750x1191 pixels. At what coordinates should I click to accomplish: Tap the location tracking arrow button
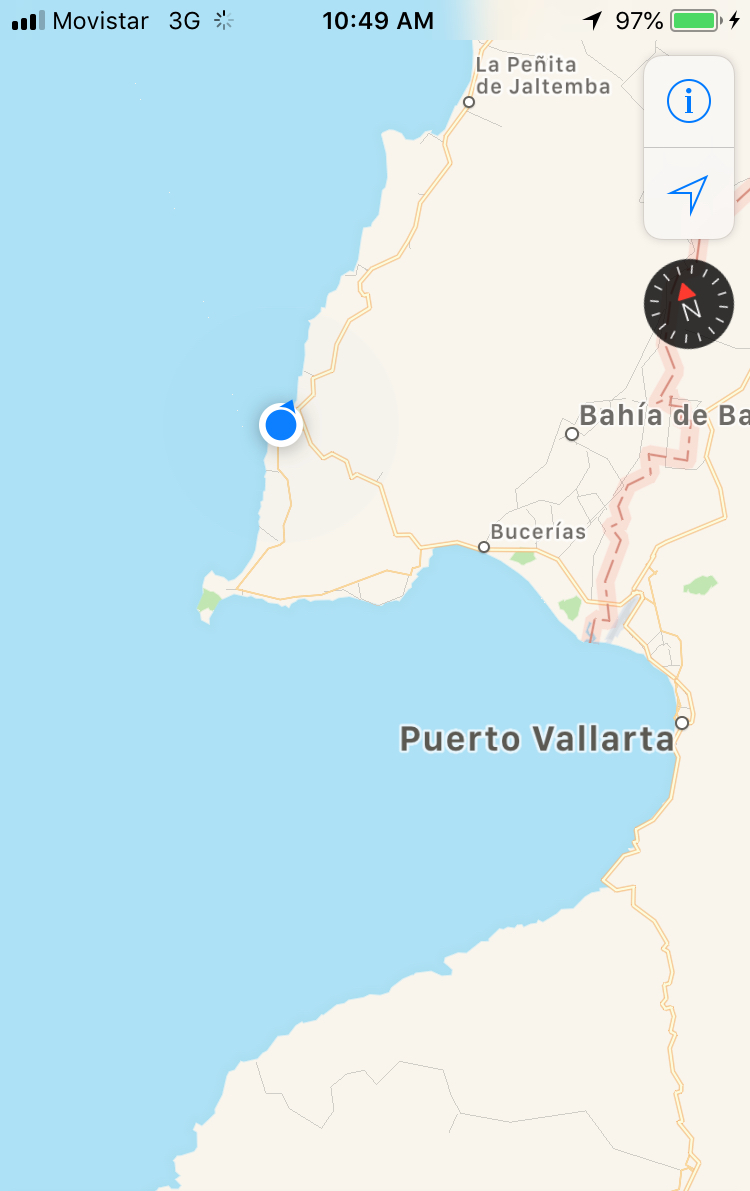coord(688,194)
